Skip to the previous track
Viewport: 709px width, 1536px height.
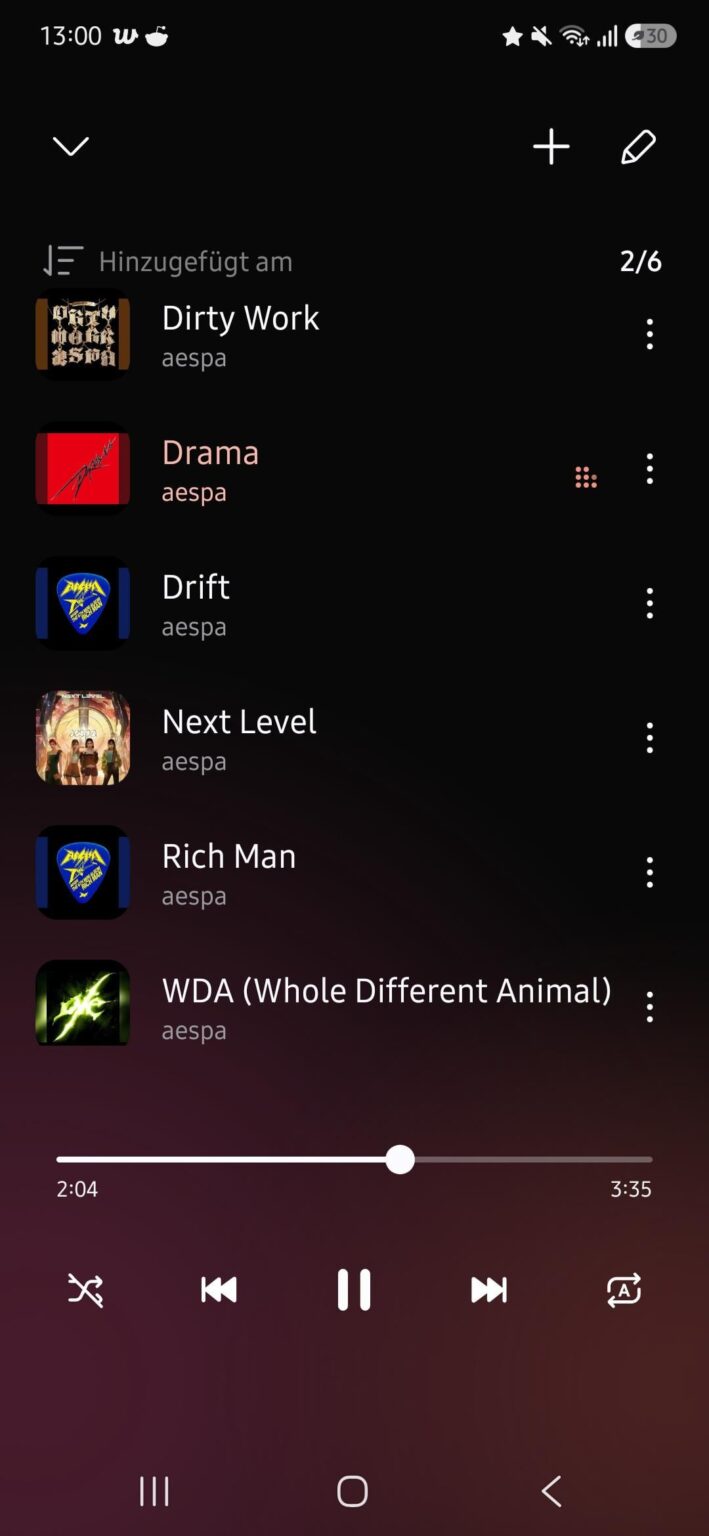tap(219, 1290)
